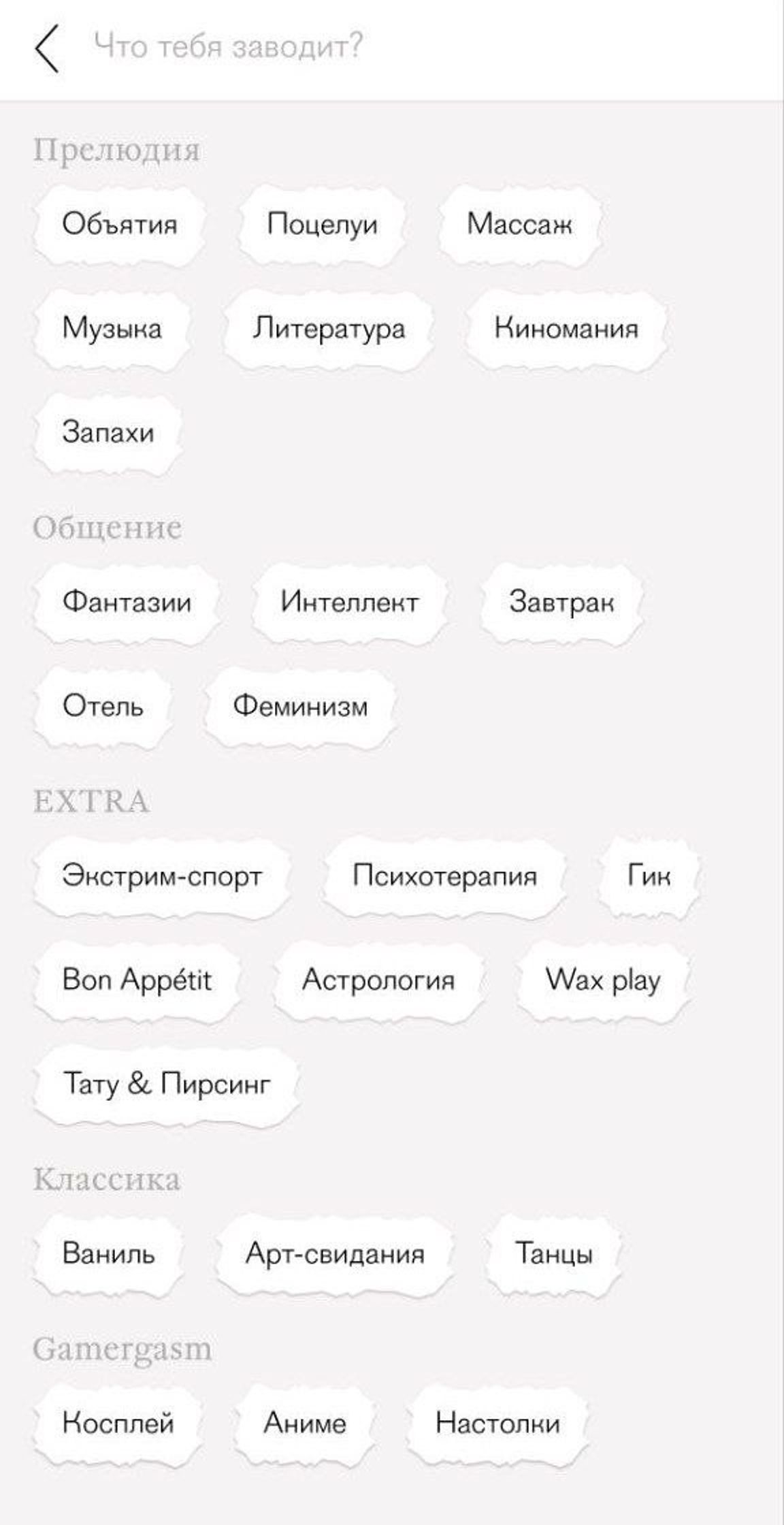Select the Тату & Пирсинг chip
This screenshot has height=1525, width=784.
[x=167, y=1084]
